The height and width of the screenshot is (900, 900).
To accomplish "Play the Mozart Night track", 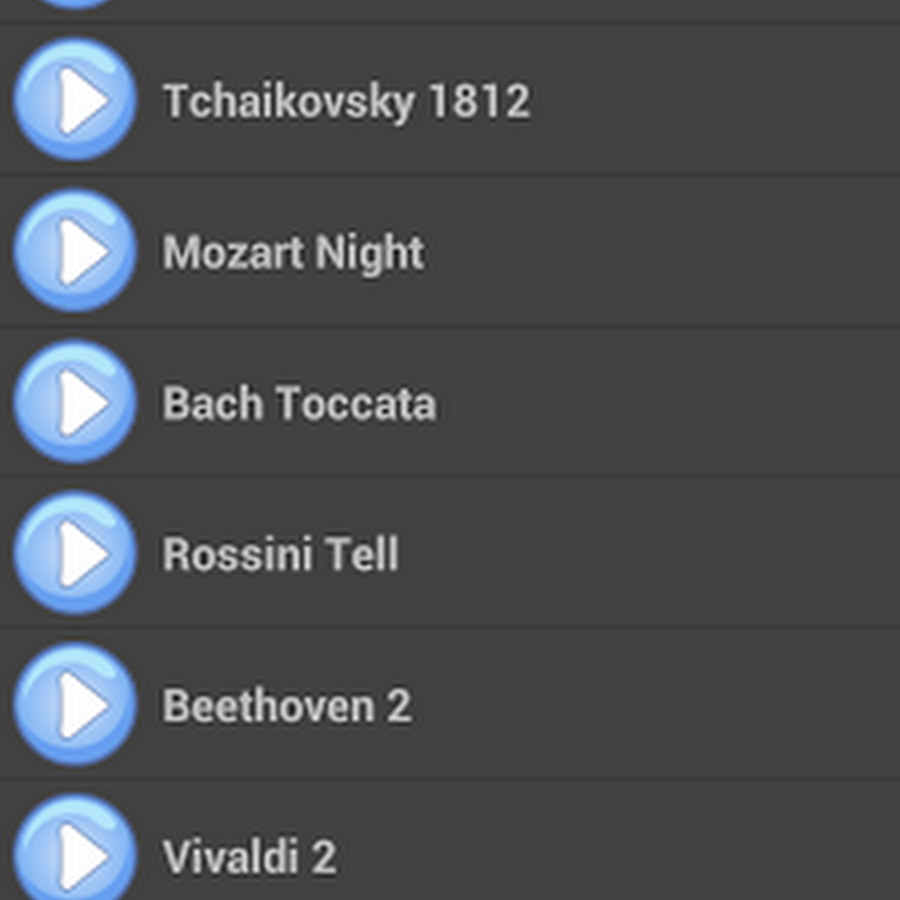I will (75, 252).
